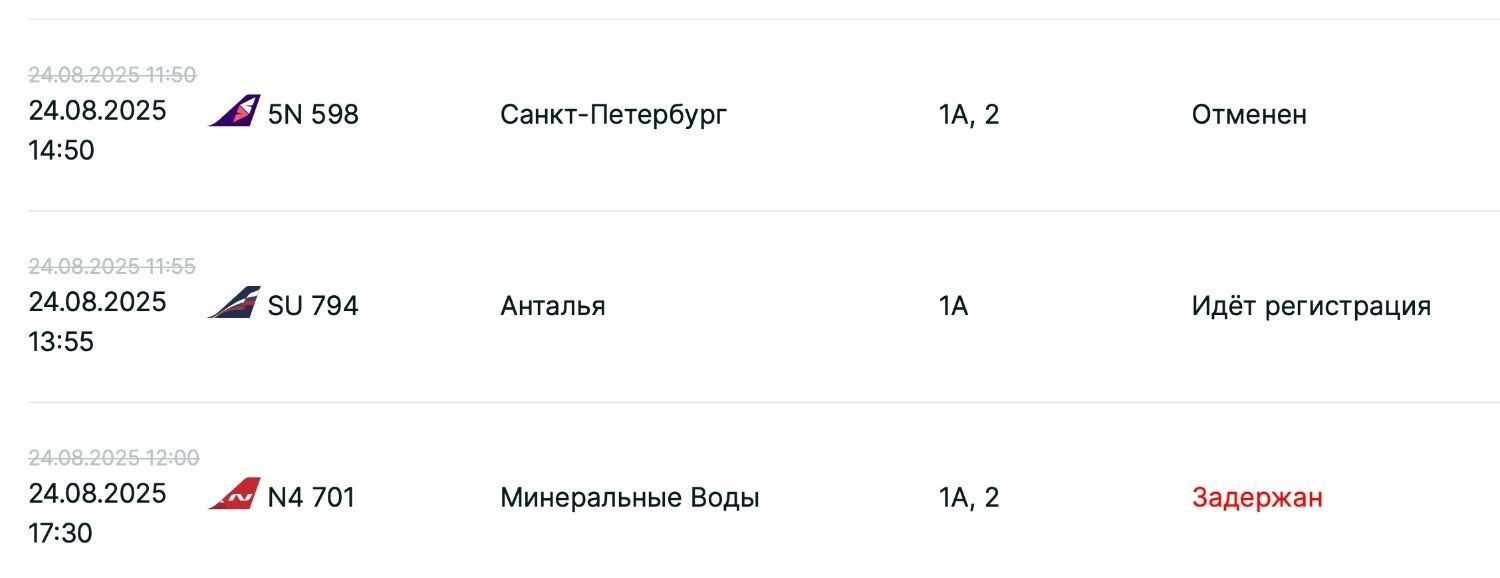View details of flight SU 794 to Анталья

pyautogui.click(x=313, y=305)
